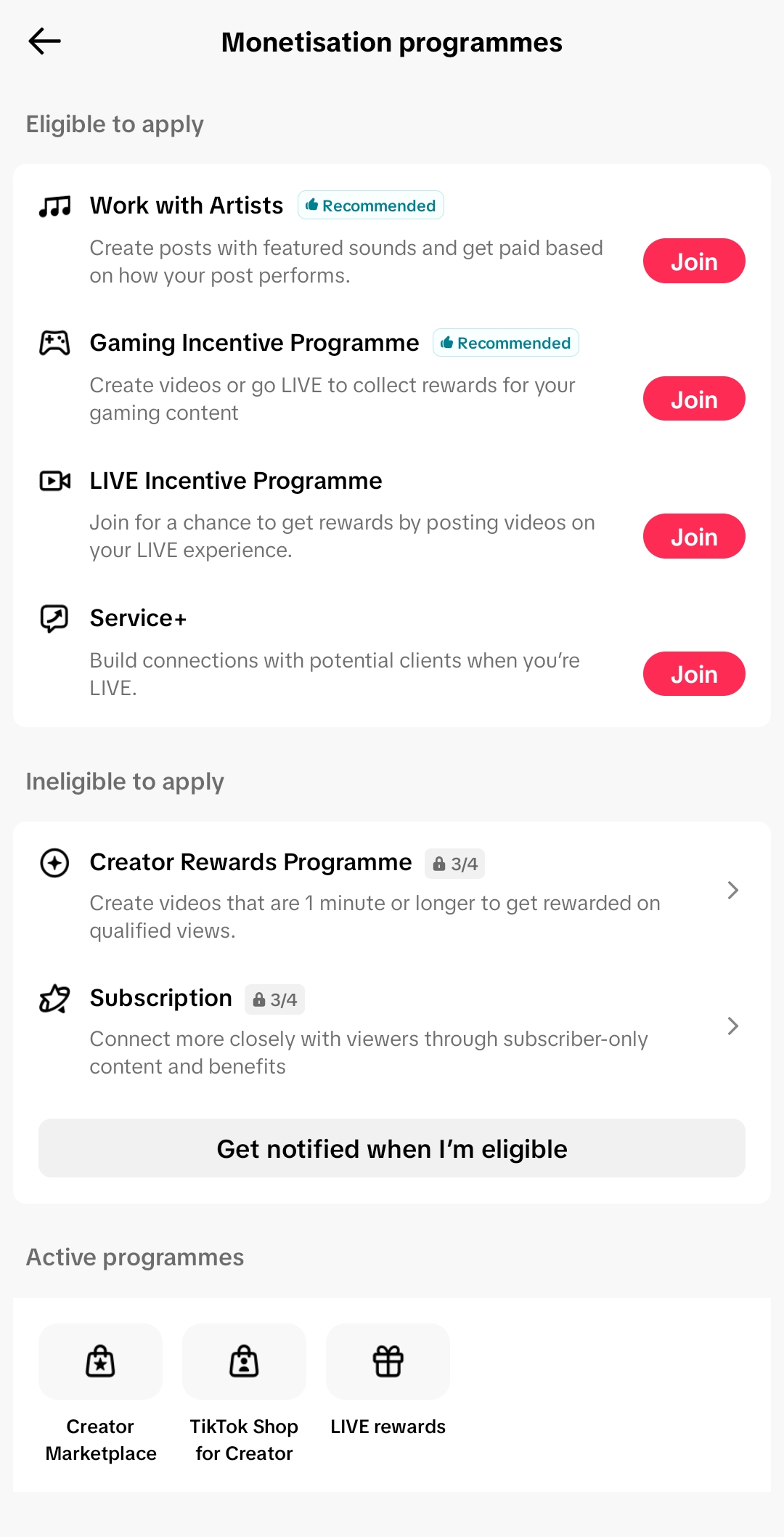Open TikTok Shop for Creator

tap(244, 1394)
